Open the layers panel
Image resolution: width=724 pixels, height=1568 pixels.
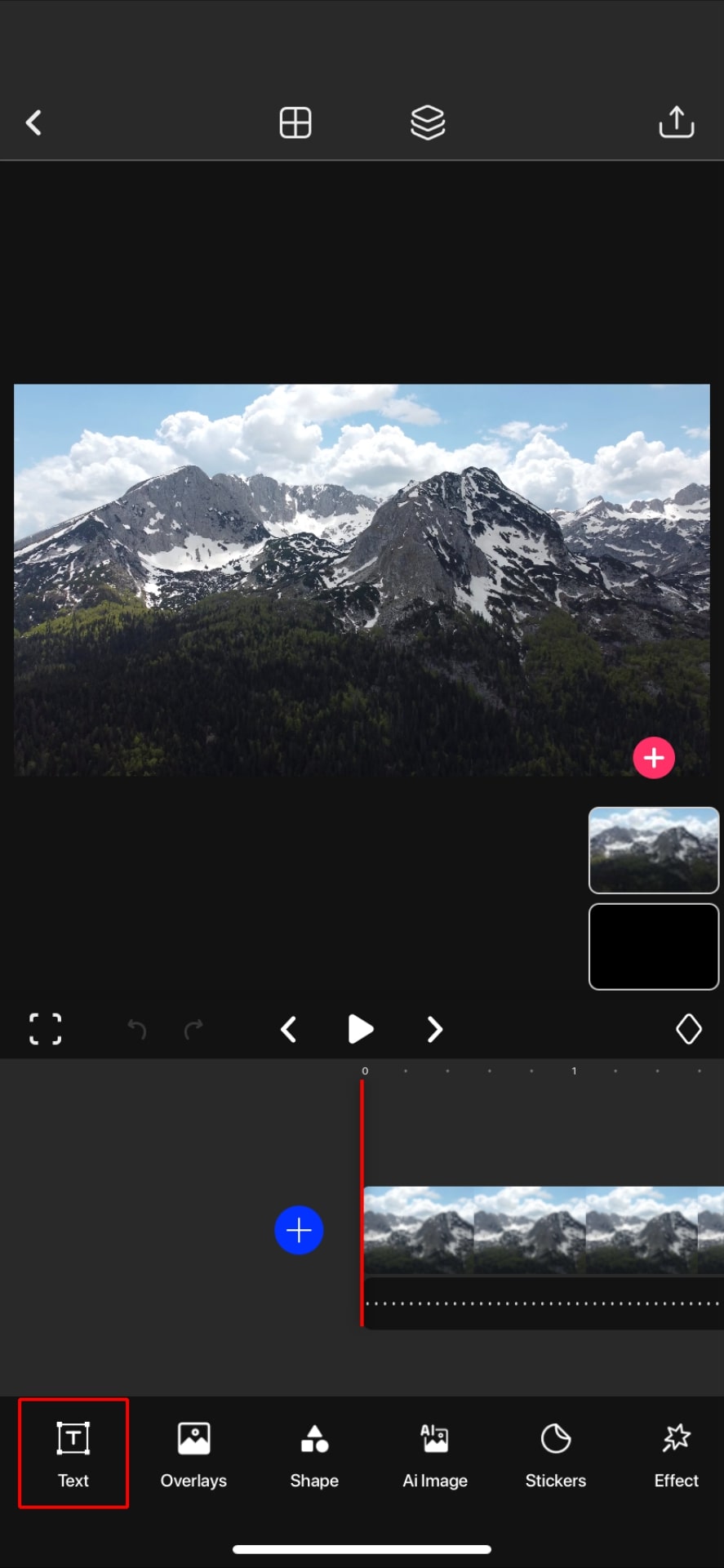click(x=428, y=123)
